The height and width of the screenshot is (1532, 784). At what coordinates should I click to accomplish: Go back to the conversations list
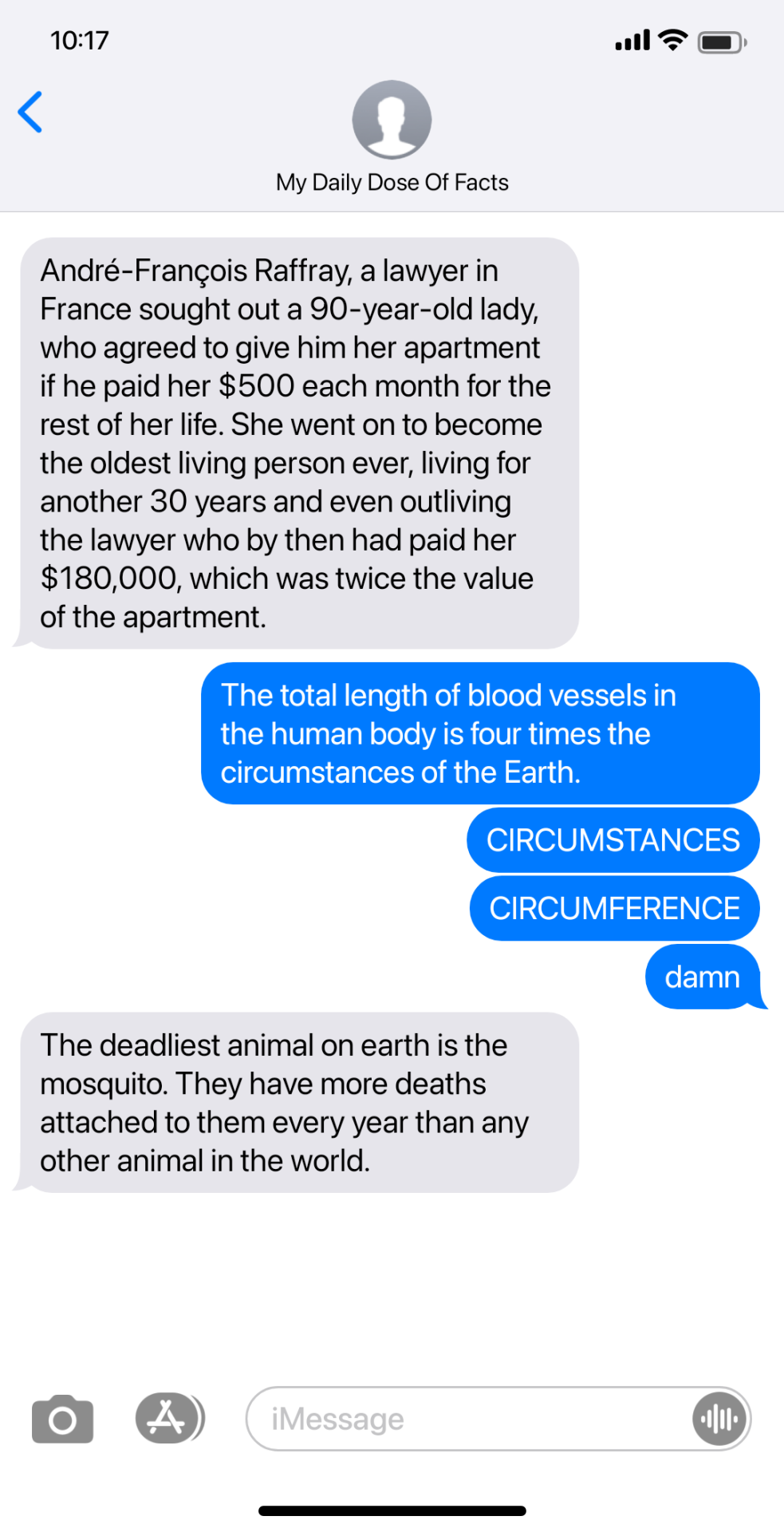coord(30,112)
